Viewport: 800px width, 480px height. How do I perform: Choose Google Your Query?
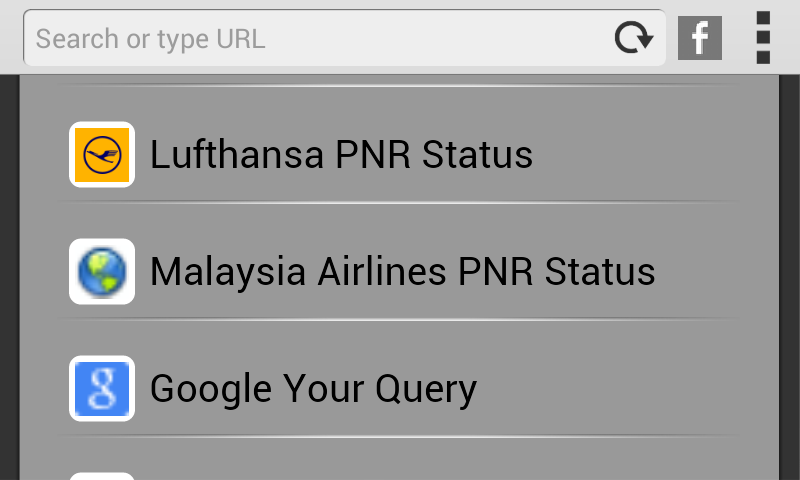pyautogui.click(x=312, y=388)
